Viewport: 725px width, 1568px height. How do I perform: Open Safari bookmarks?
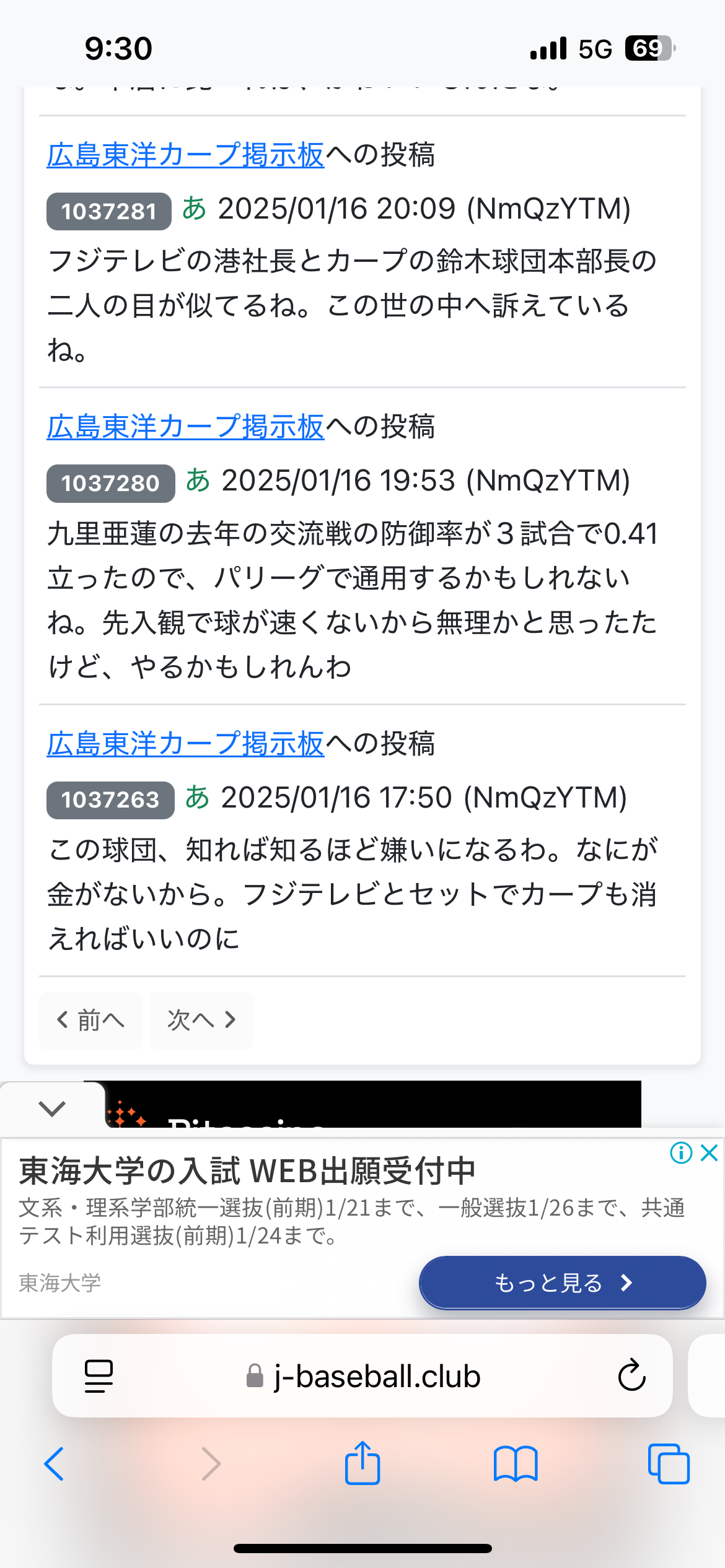516,1464
